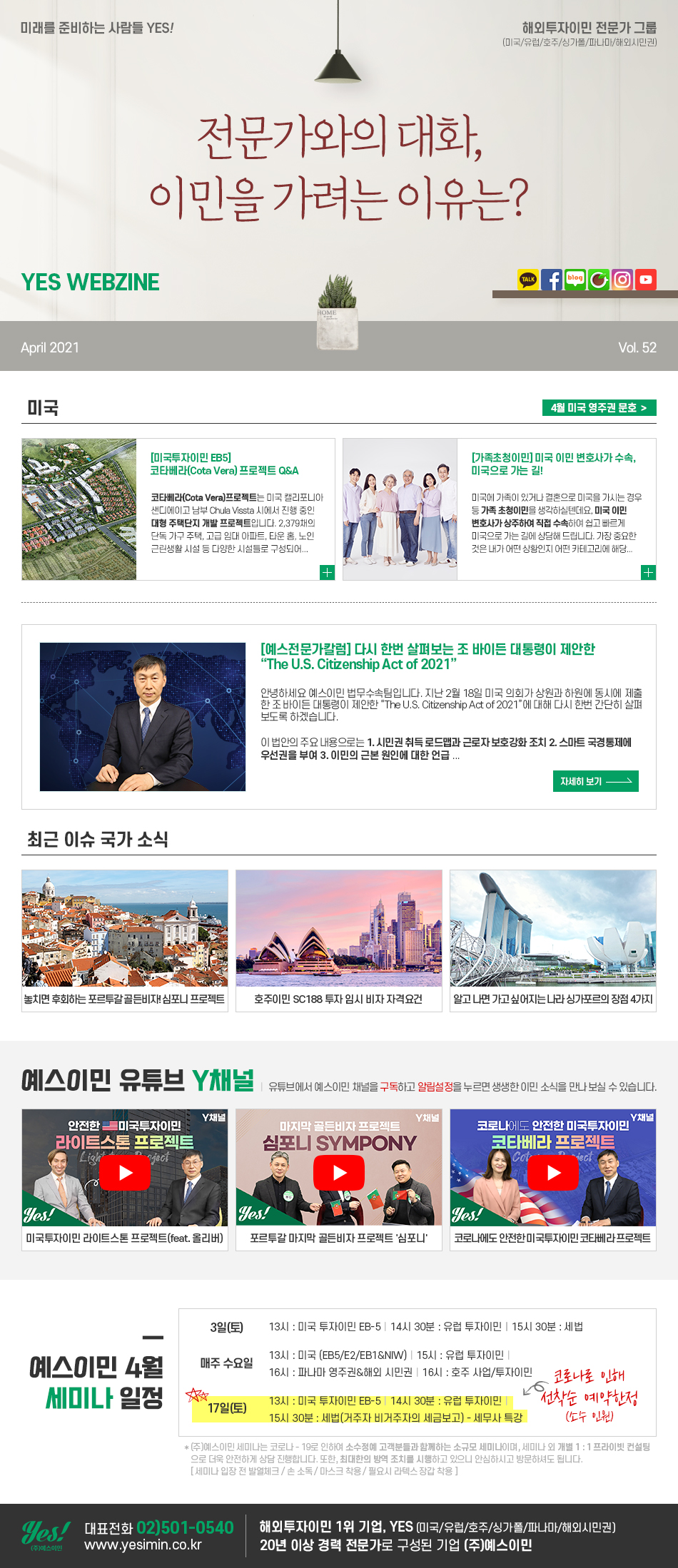
Task: Tap 자세히 보기 on the expert column
Action: click(595, 781)
